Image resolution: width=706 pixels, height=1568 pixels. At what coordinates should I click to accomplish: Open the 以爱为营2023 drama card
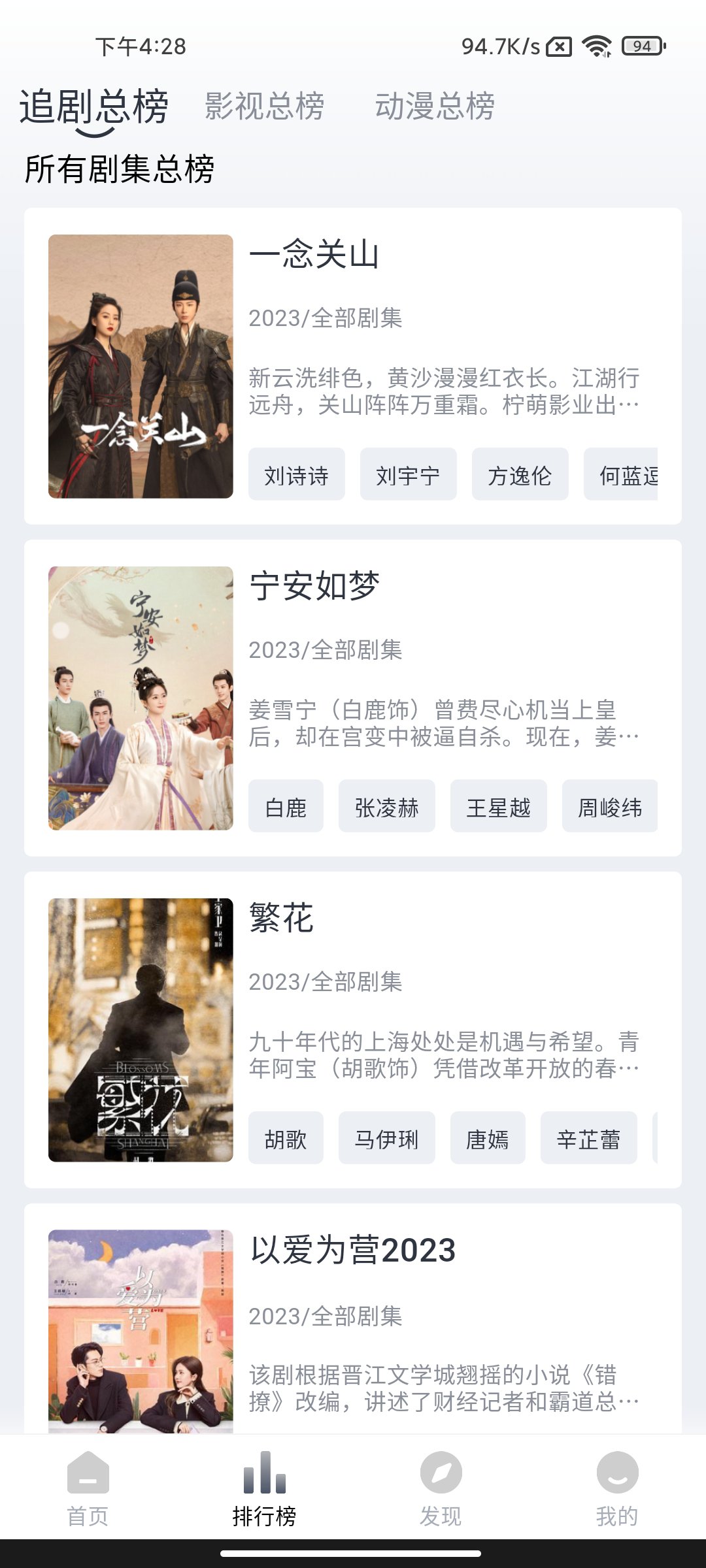(x=353, y=1250)
